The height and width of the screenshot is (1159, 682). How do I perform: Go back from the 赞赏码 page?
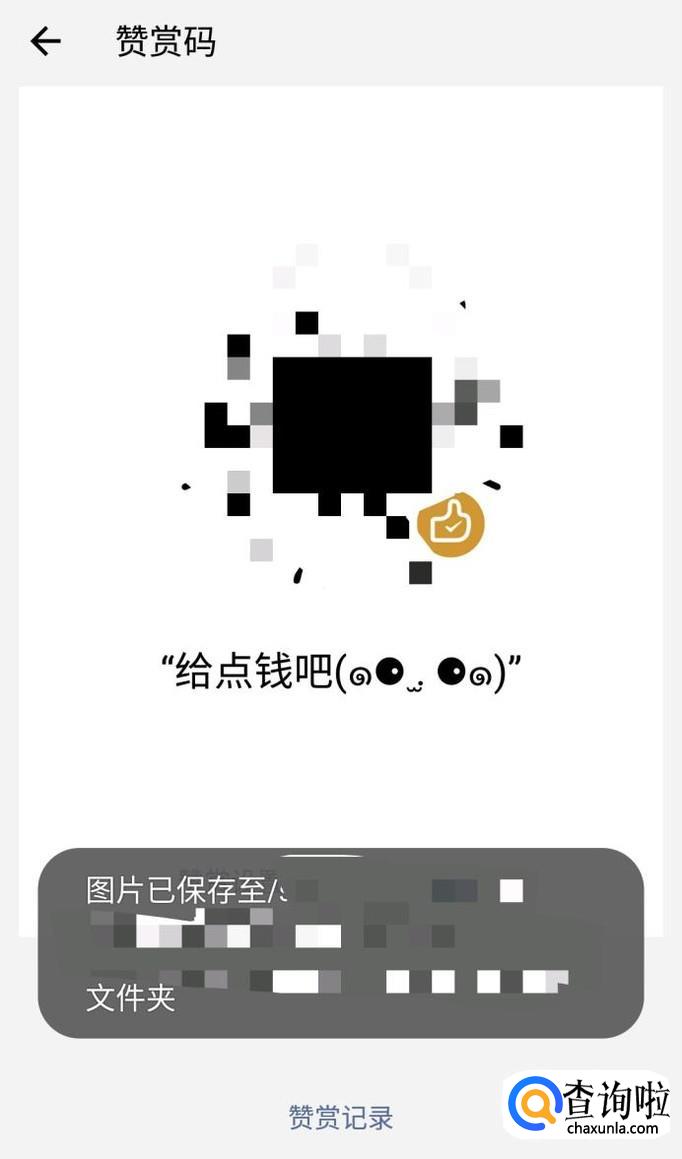46,41
